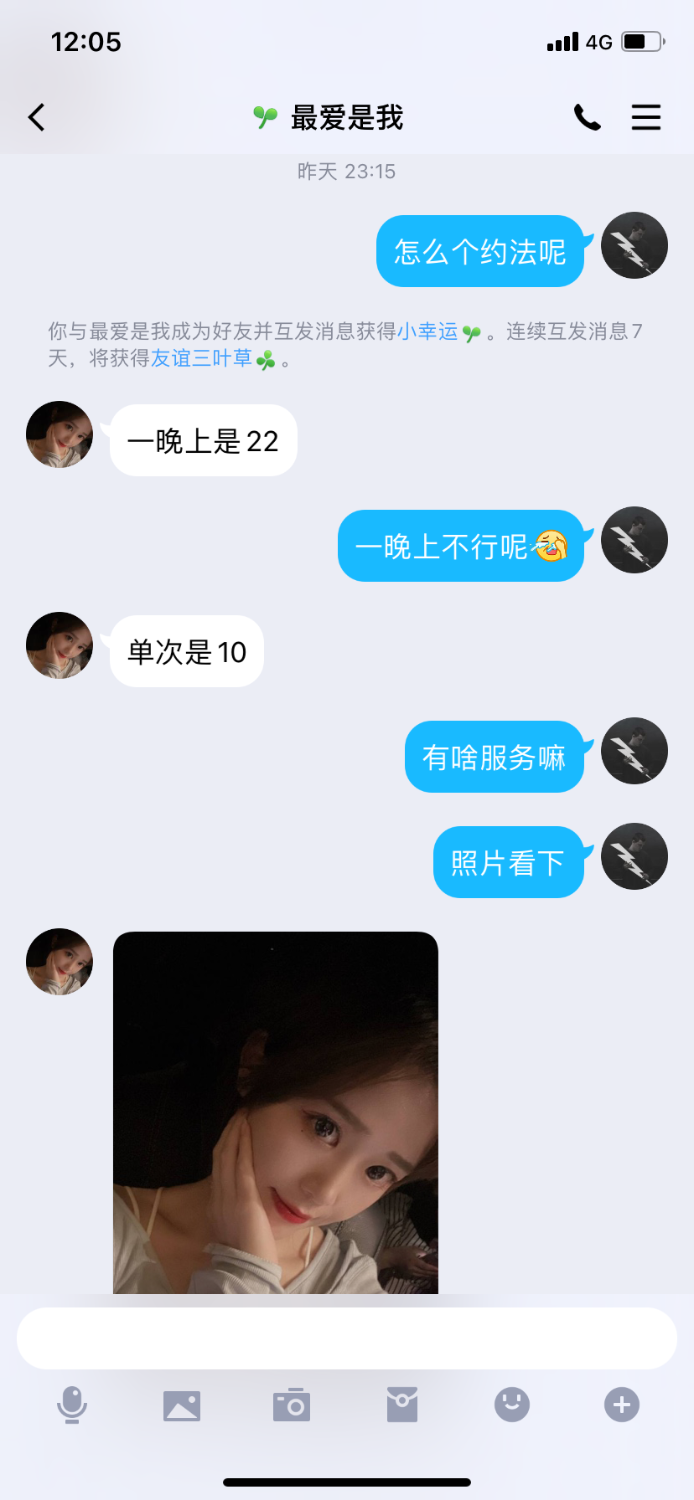Image resolution: width=694 pixels, height=1500 pixels.
Task: Start a voice call with 最爱是我
Action: tap(587, 118)
